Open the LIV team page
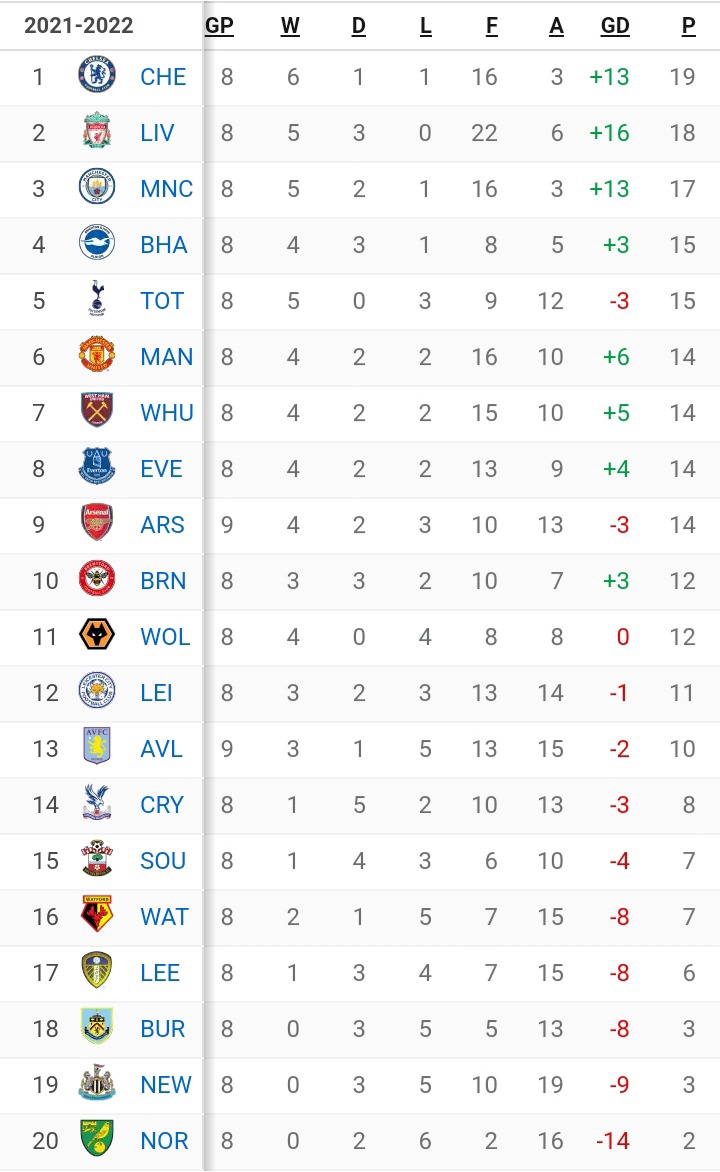Viewport: 720px width, 1172px height. pyautogui.click(x=157, y=133)
